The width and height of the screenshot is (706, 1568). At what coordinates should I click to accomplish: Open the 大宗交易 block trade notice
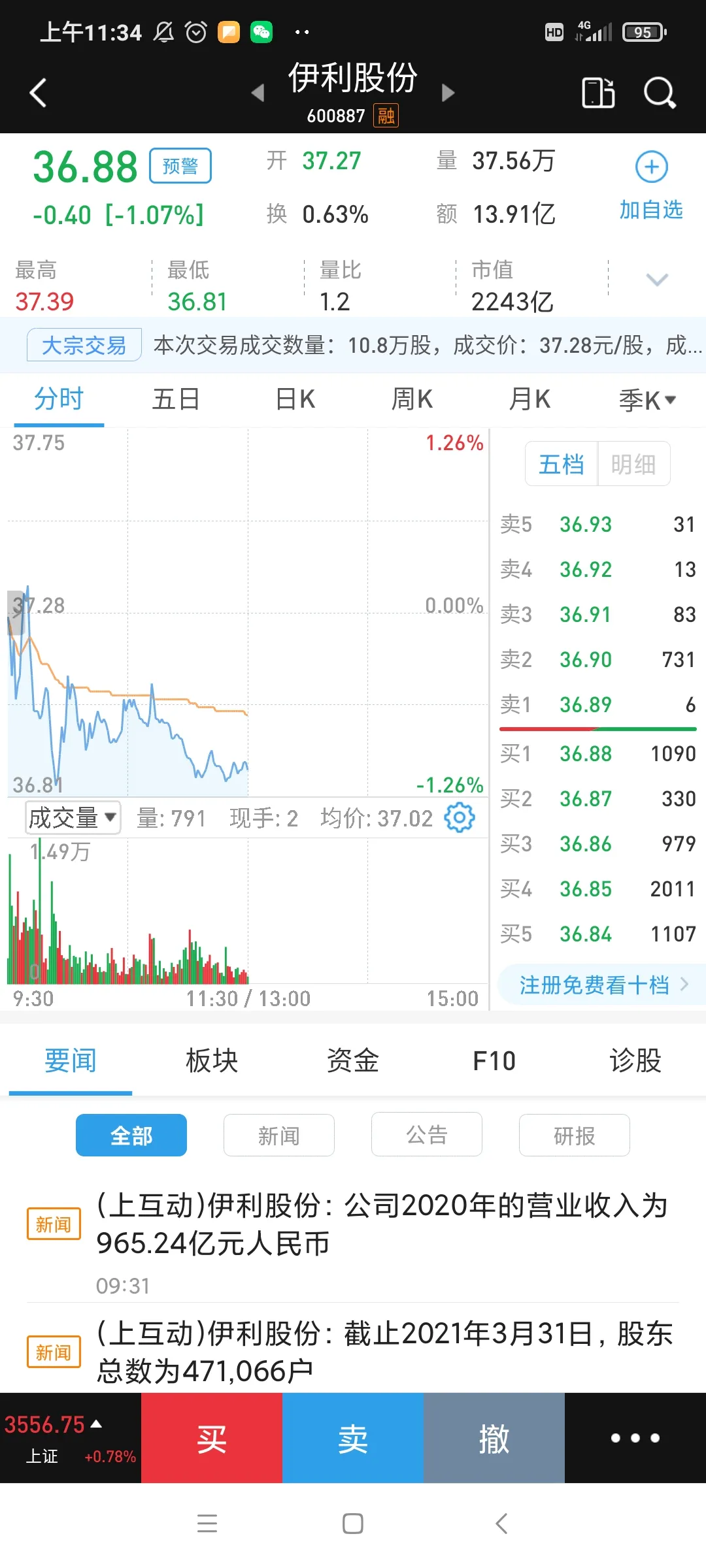point(84,345)
